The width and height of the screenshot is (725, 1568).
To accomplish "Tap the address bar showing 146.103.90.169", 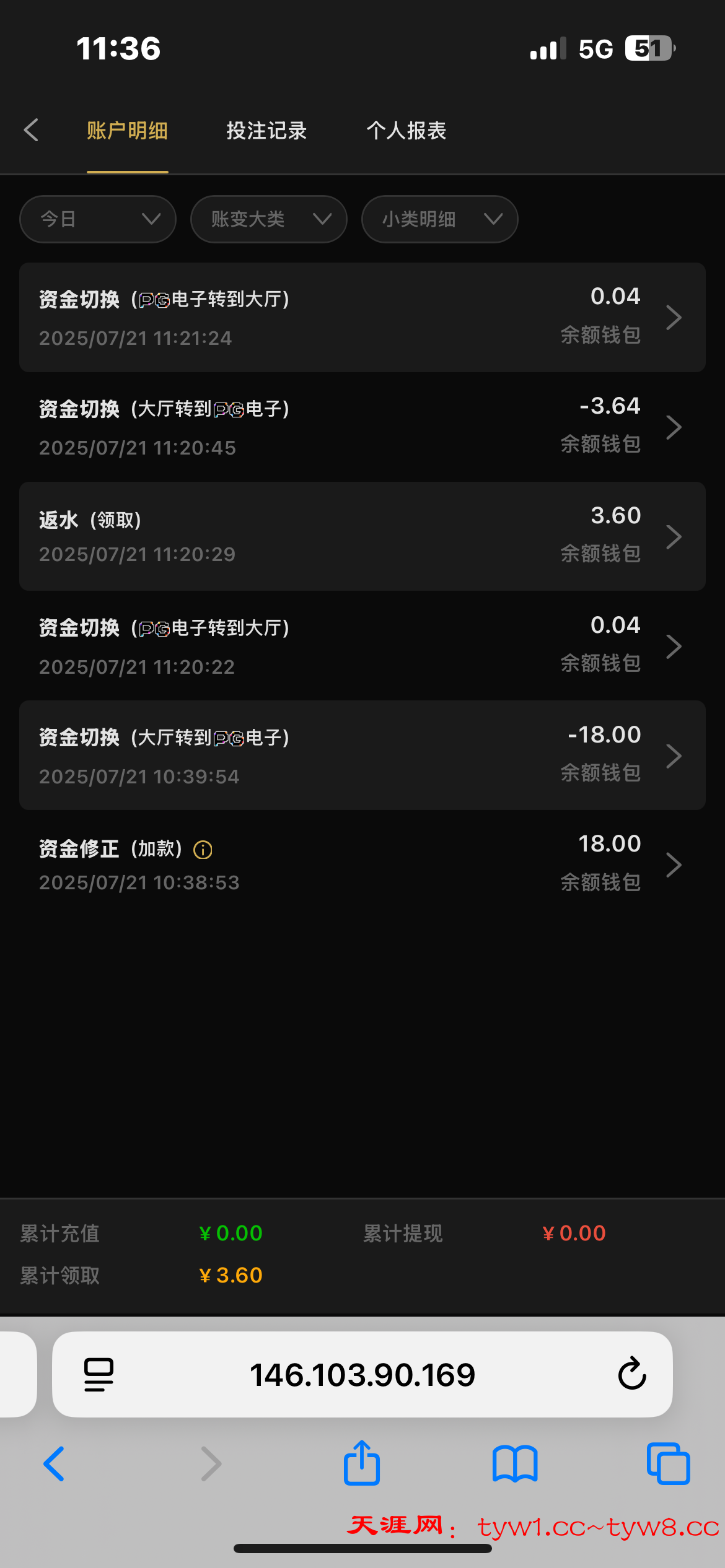I will point(362,1374).
